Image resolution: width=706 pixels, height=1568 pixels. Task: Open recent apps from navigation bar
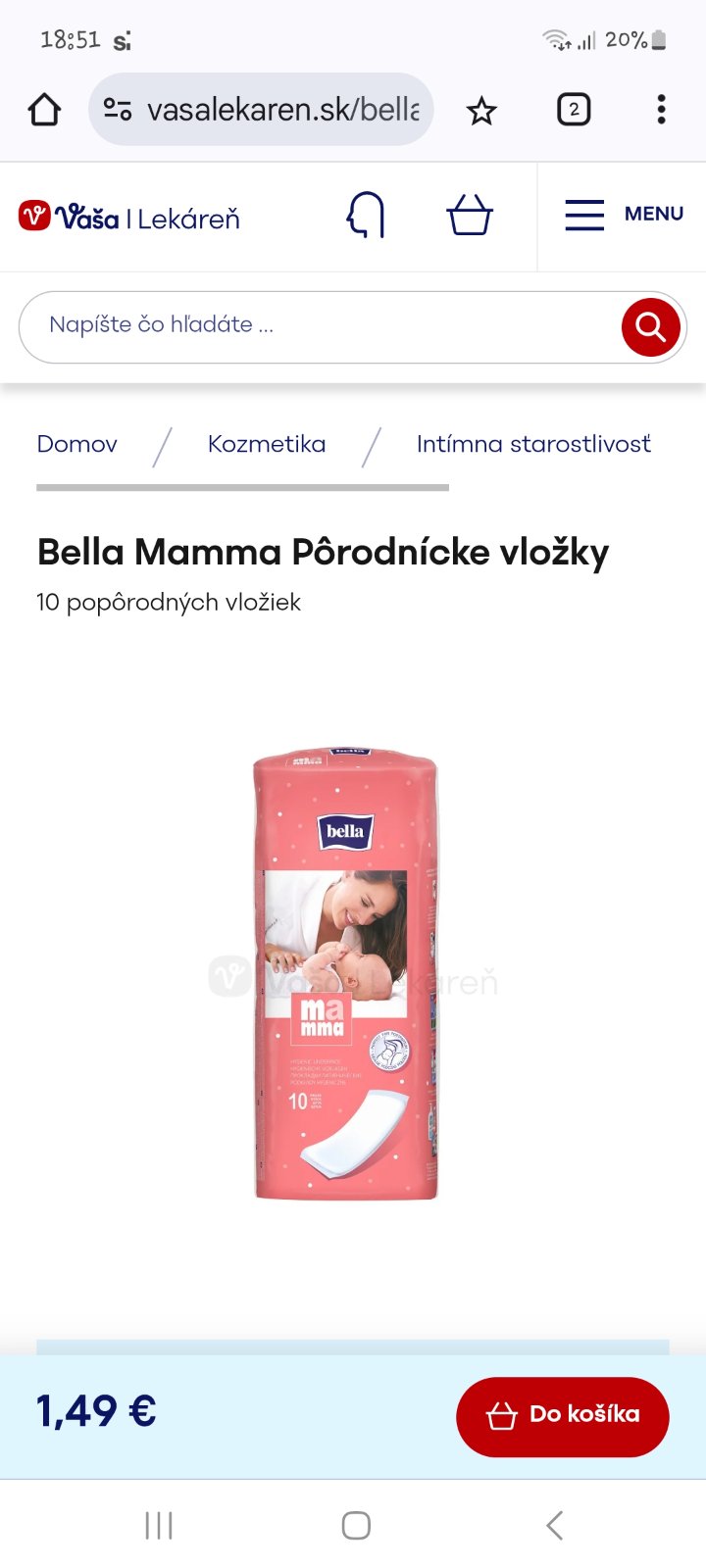159,1525
